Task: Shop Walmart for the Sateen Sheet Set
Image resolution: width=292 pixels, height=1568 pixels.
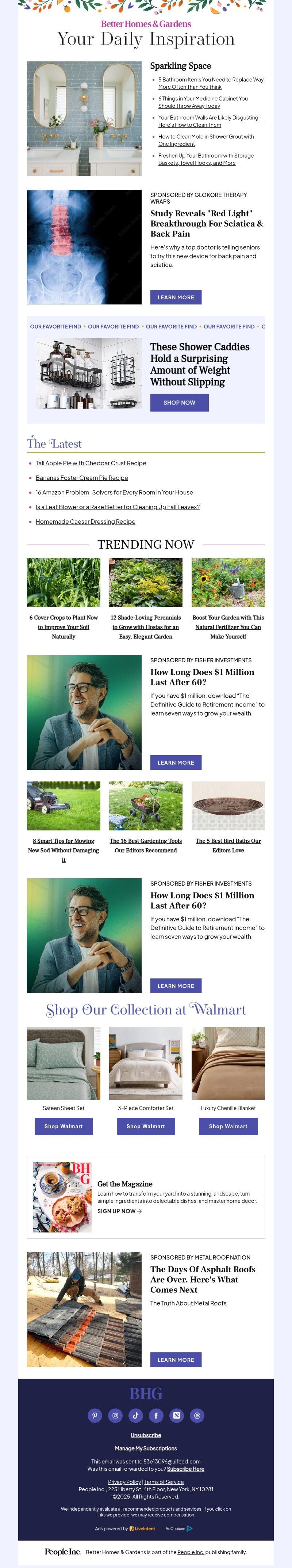Action: [x=63, y=1126]
